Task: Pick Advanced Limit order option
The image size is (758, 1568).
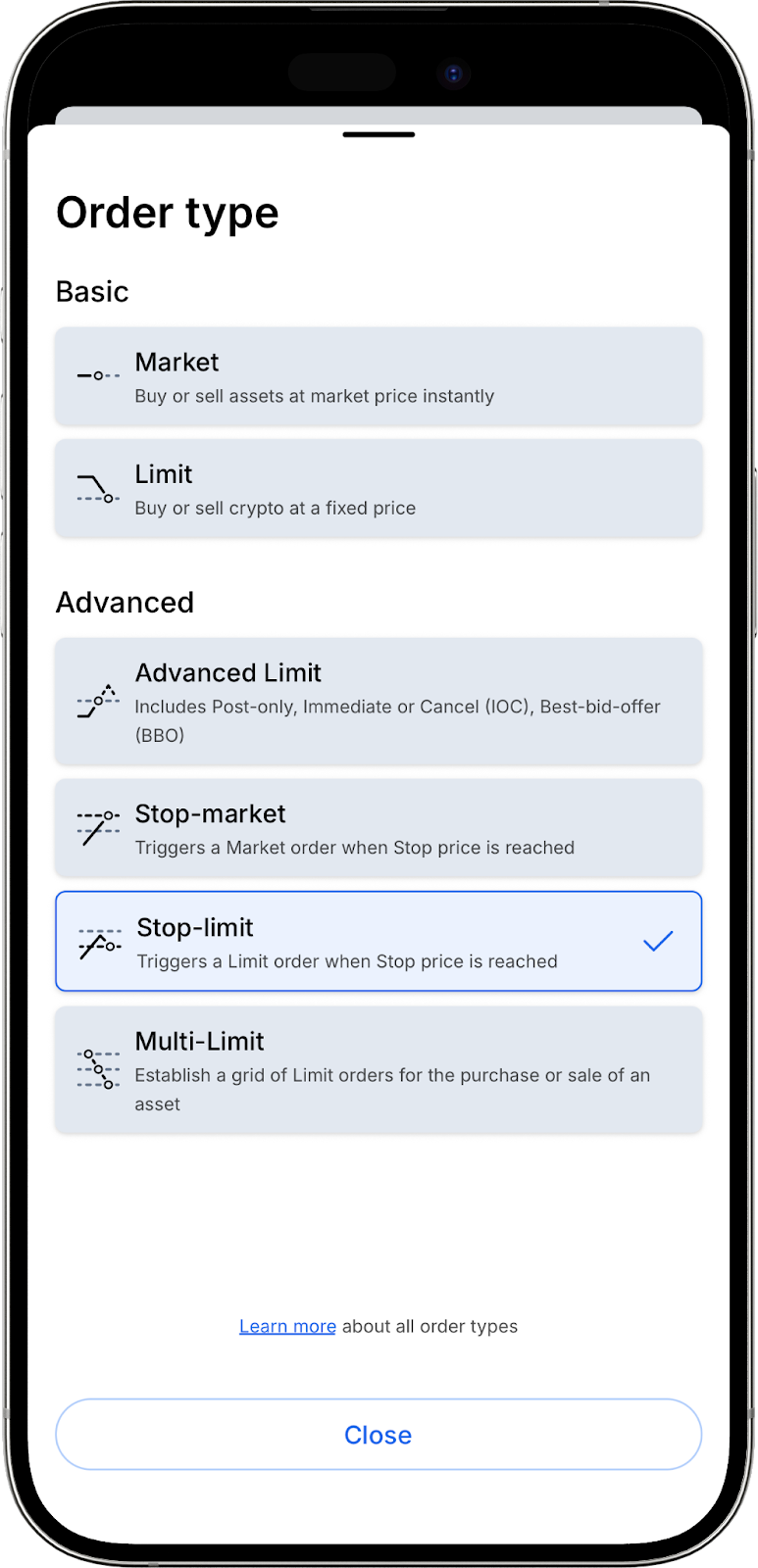Action: coord(379,702)
